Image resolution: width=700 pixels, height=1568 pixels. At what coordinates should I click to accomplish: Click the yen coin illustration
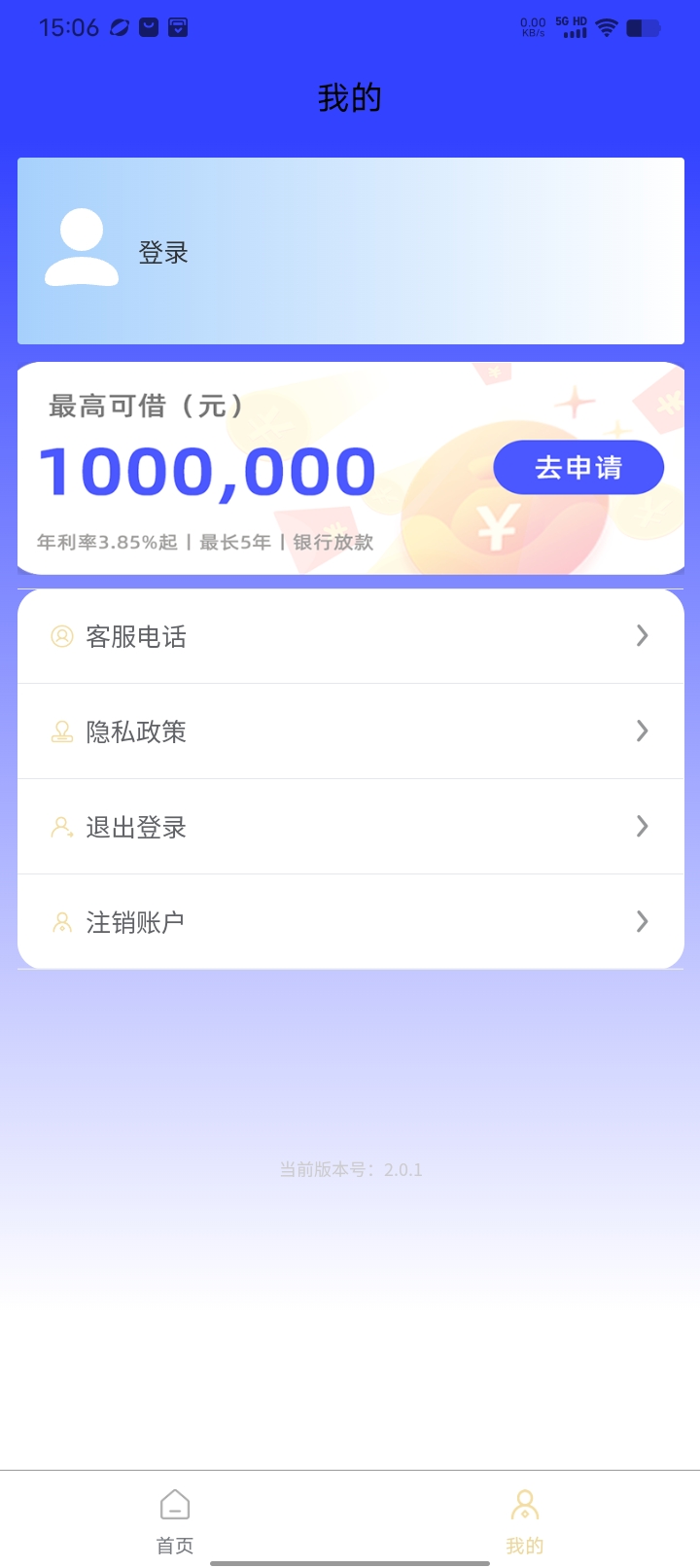[494, 525]
